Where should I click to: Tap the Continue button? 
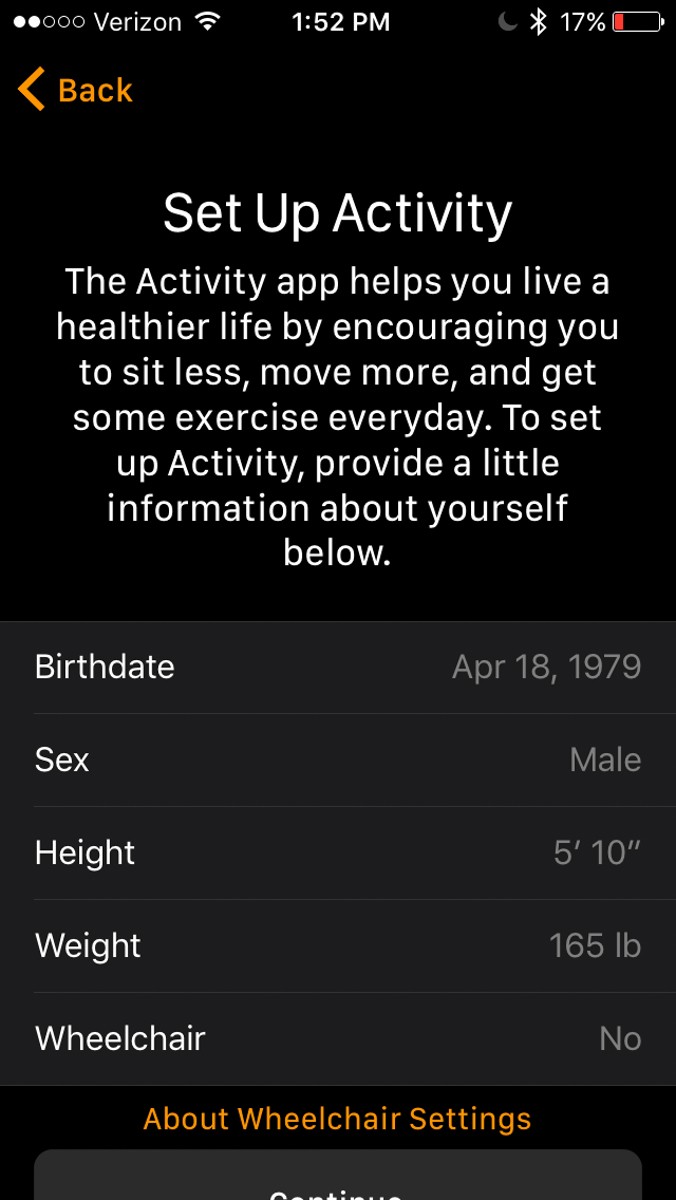click(x=338, y=1182)
